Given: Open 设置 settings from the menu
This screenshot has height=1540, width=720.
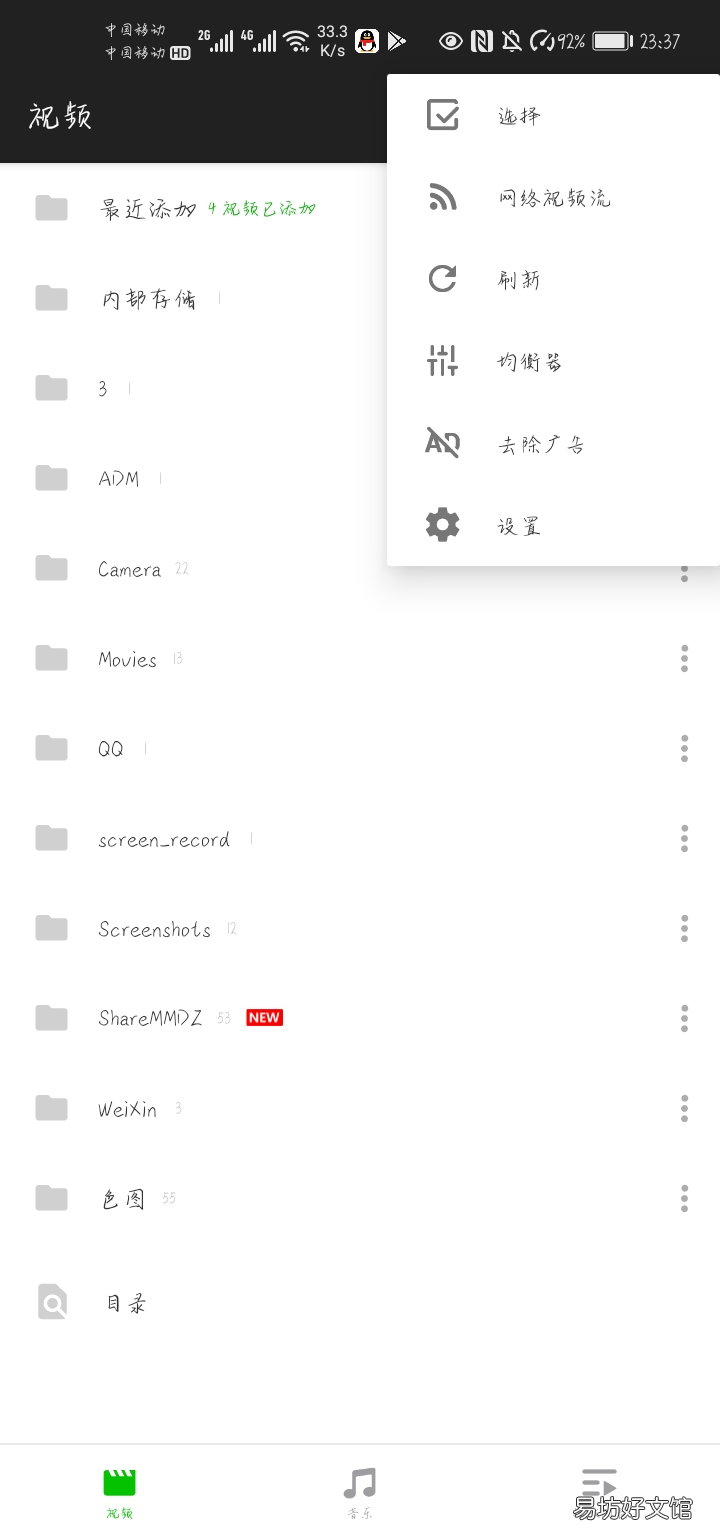Looking at the screenshot, I should pyautogui.click(x=519, y=525).
